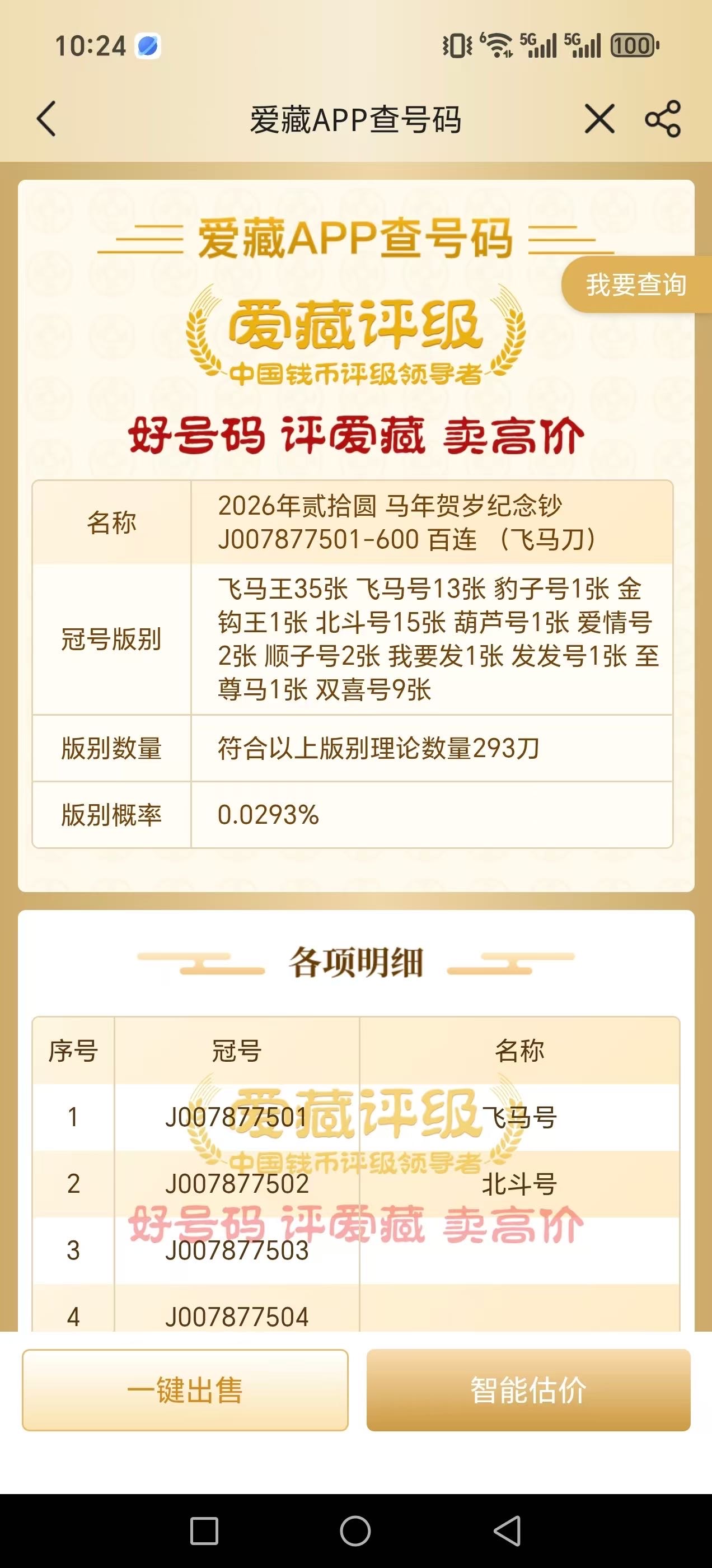Close the 爱藏APP查号码 page
712x1568 pixels.
599,118
